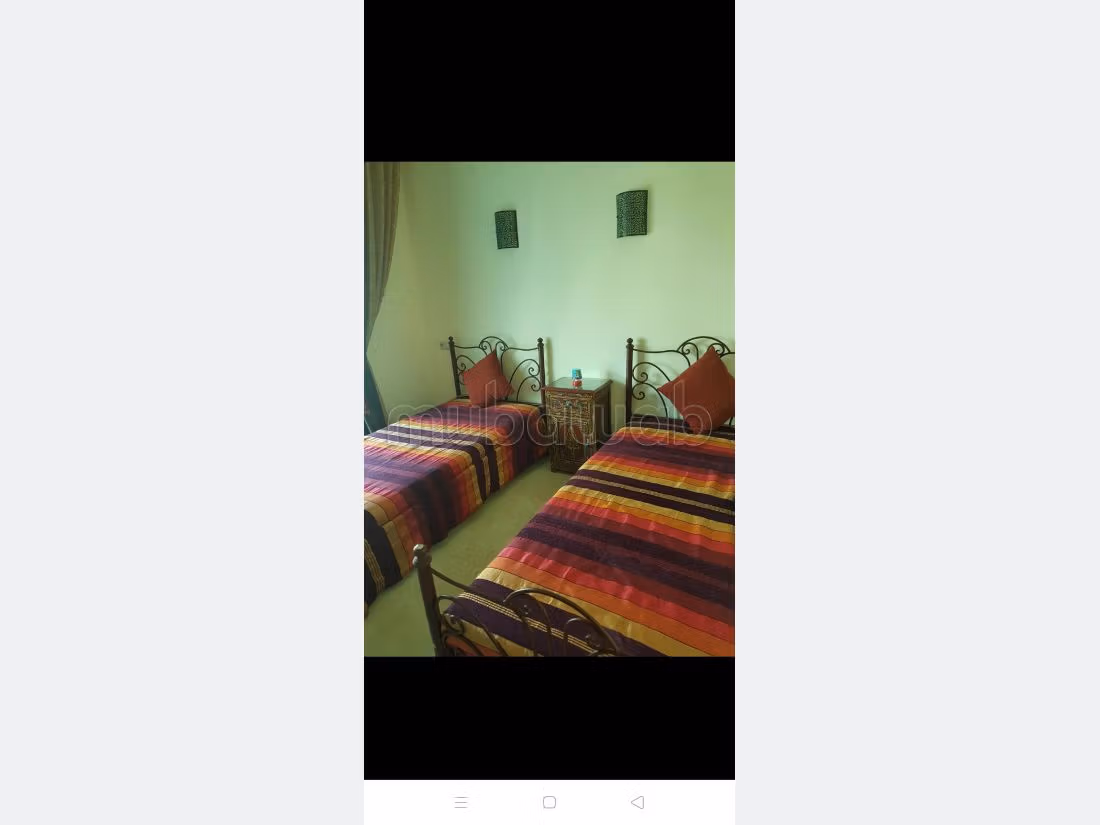This screenshot has width=1100, height=825.
Task: Tap the home button in navigation bar
Action: 549,802
